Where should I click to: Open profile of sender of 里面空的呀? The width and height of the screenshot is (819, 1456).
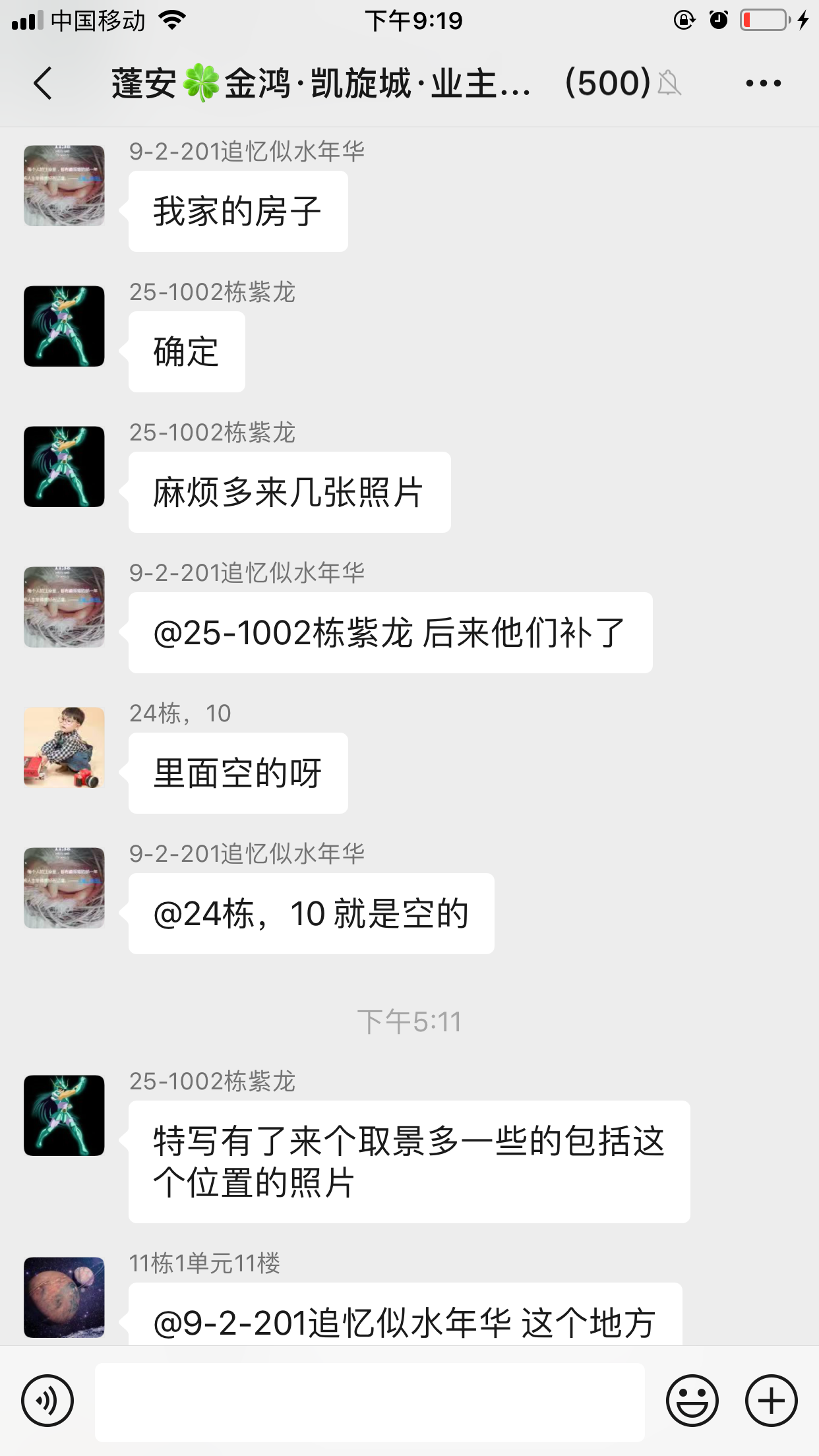point(64,748)
